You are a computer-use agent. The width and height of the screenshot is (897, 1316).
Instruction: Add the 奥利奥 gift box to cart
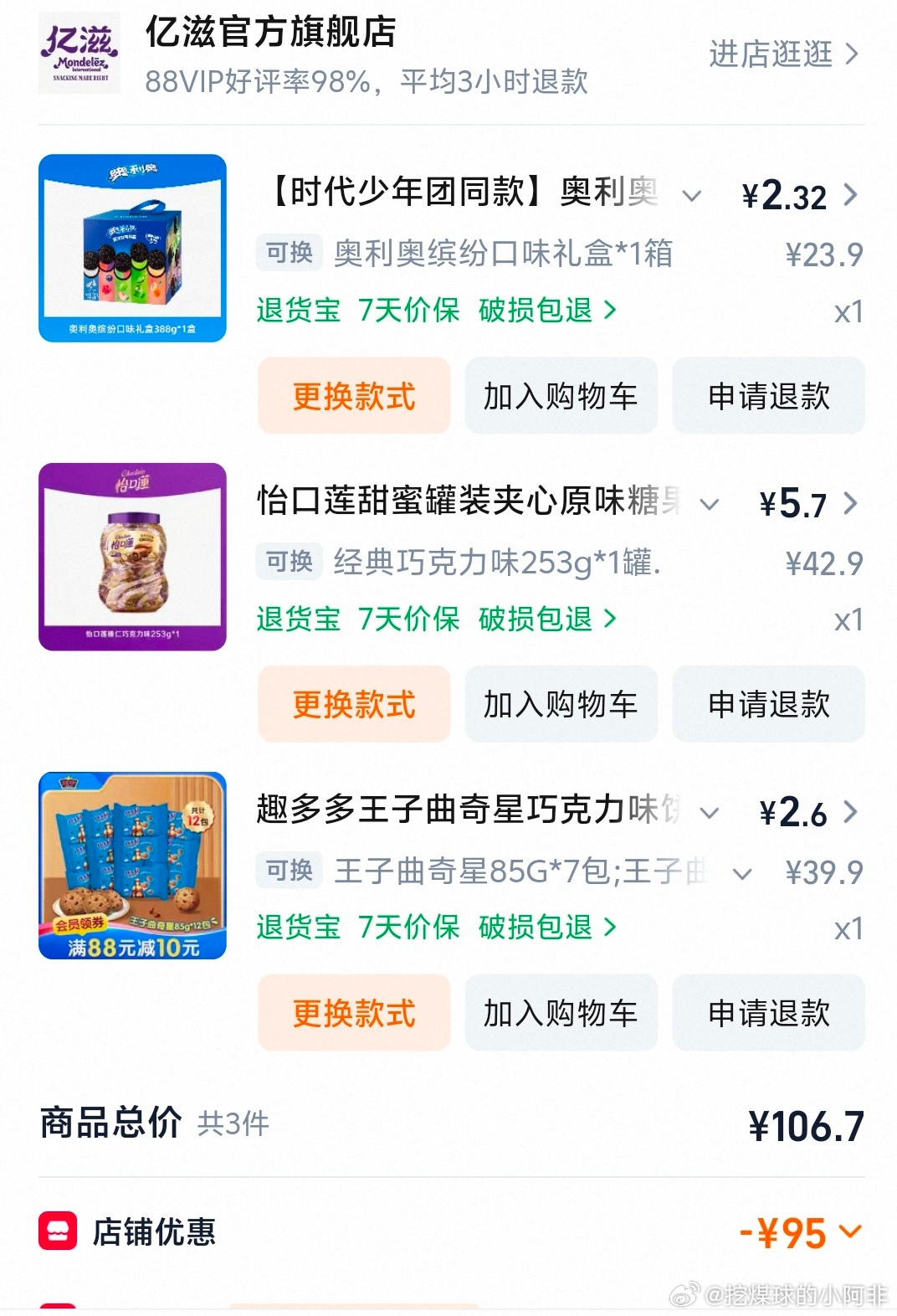click(x=561, y=396)
